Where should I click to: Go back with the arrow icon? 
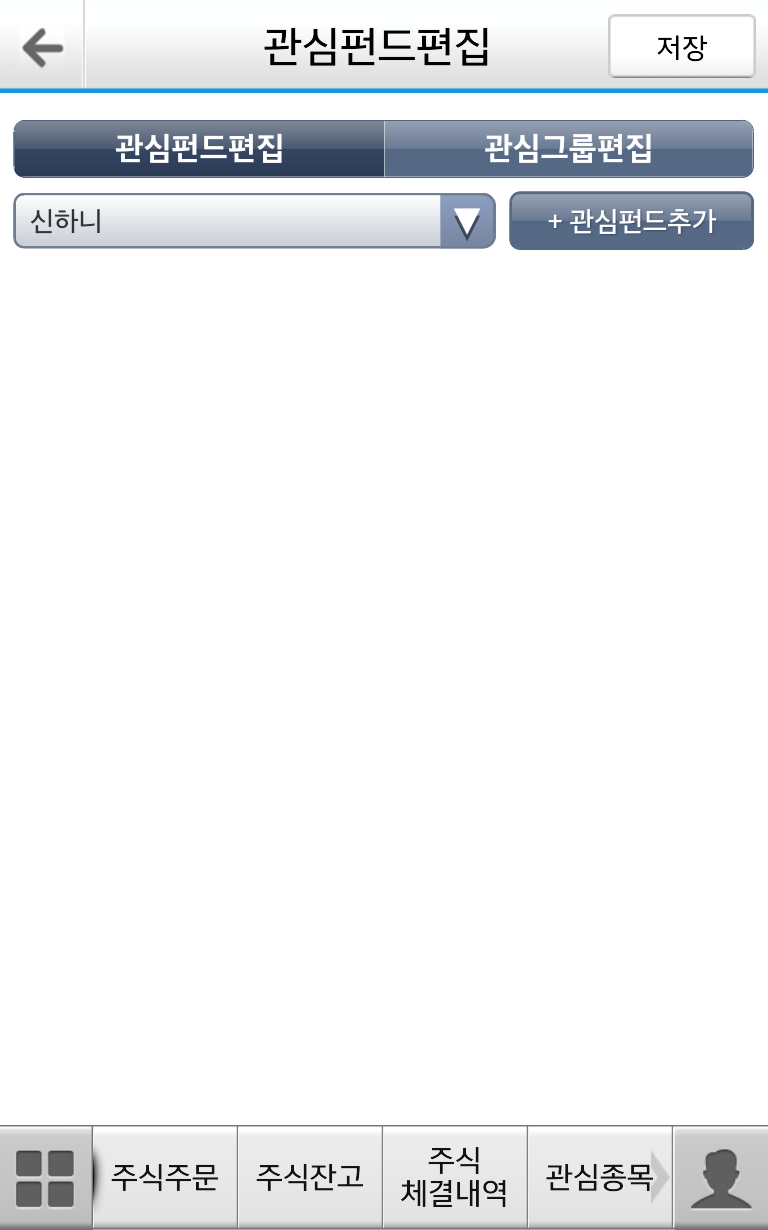pos(42,46)
